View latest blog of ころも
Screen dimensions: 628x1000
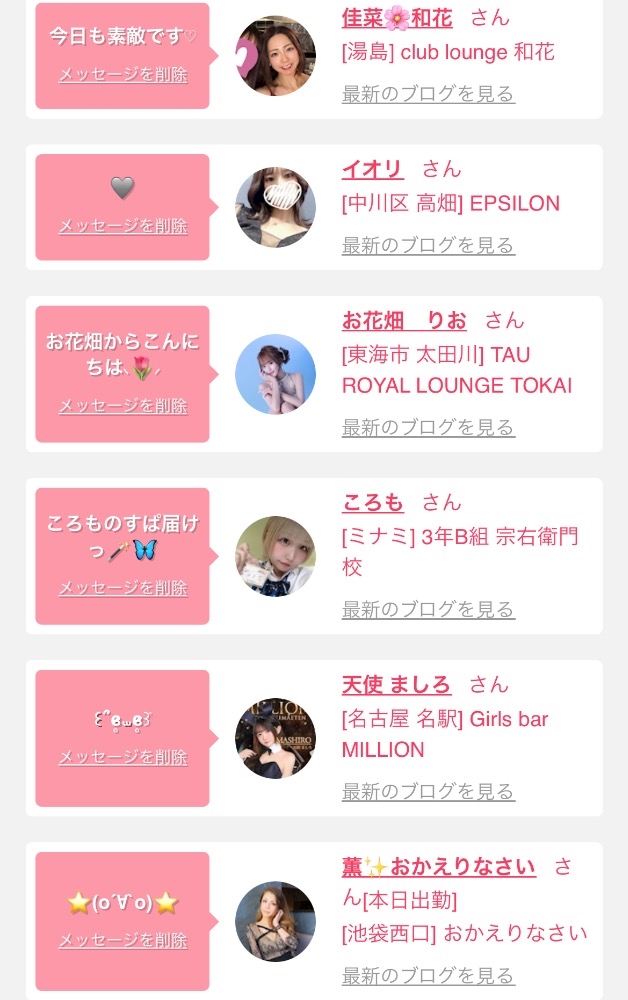pyautogui.click(x=428, y=609)
